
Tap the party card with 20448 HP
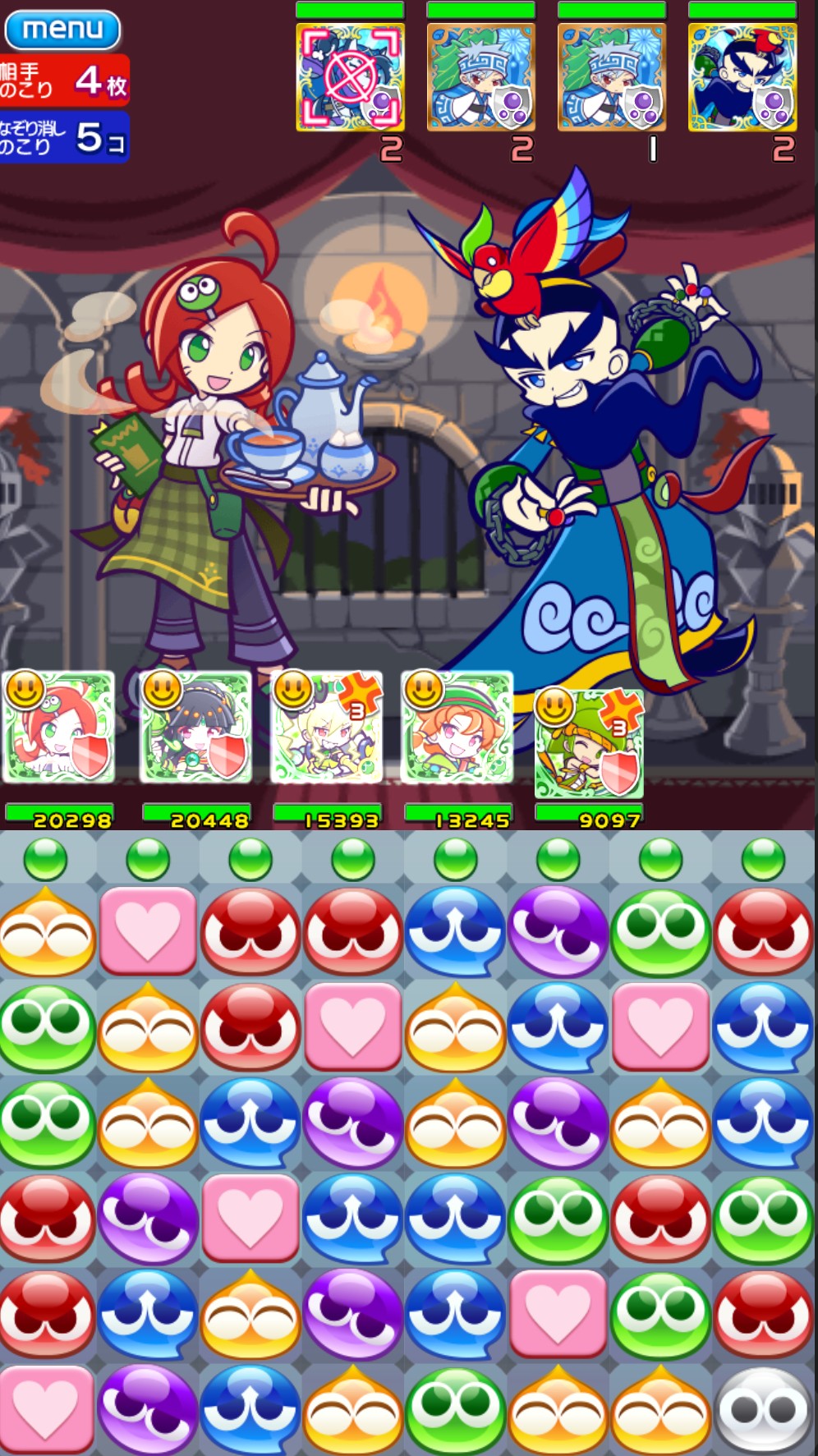(195, 727)
